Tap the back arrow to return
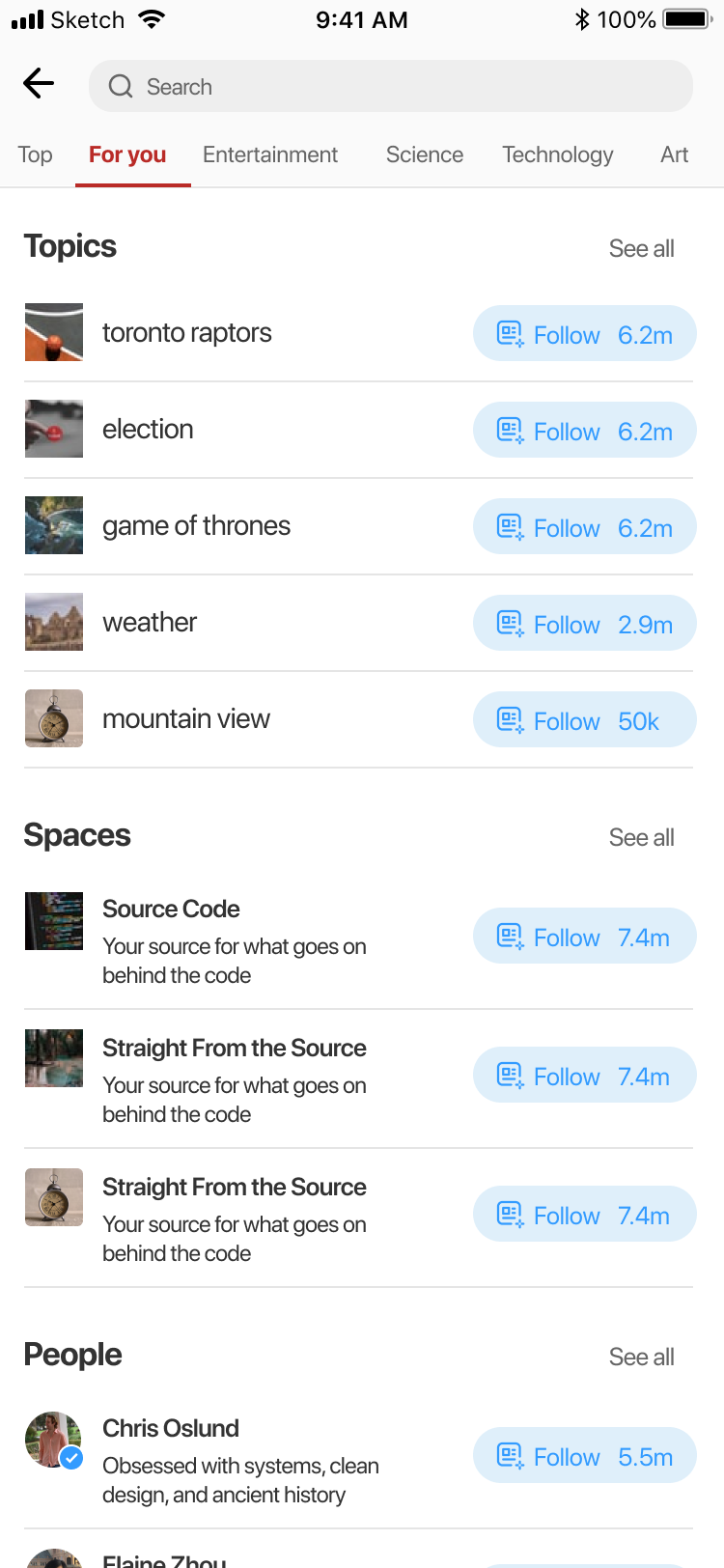Image resolution: width=724 pixels, height=1568 pixels. click(38, 84)
